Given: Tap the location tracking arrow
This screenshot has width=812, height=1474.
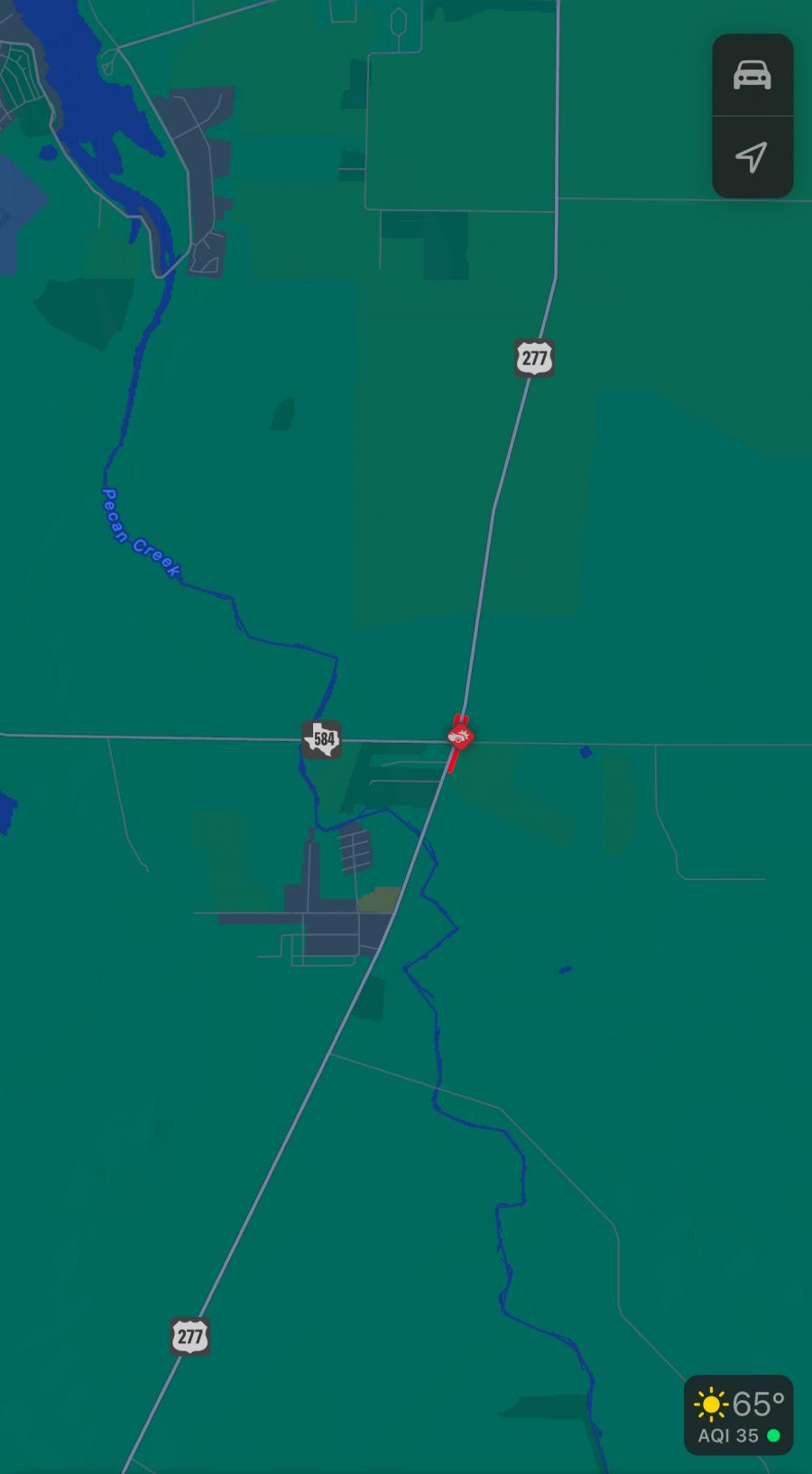Looking at the screenshot, I should [752, 157].
